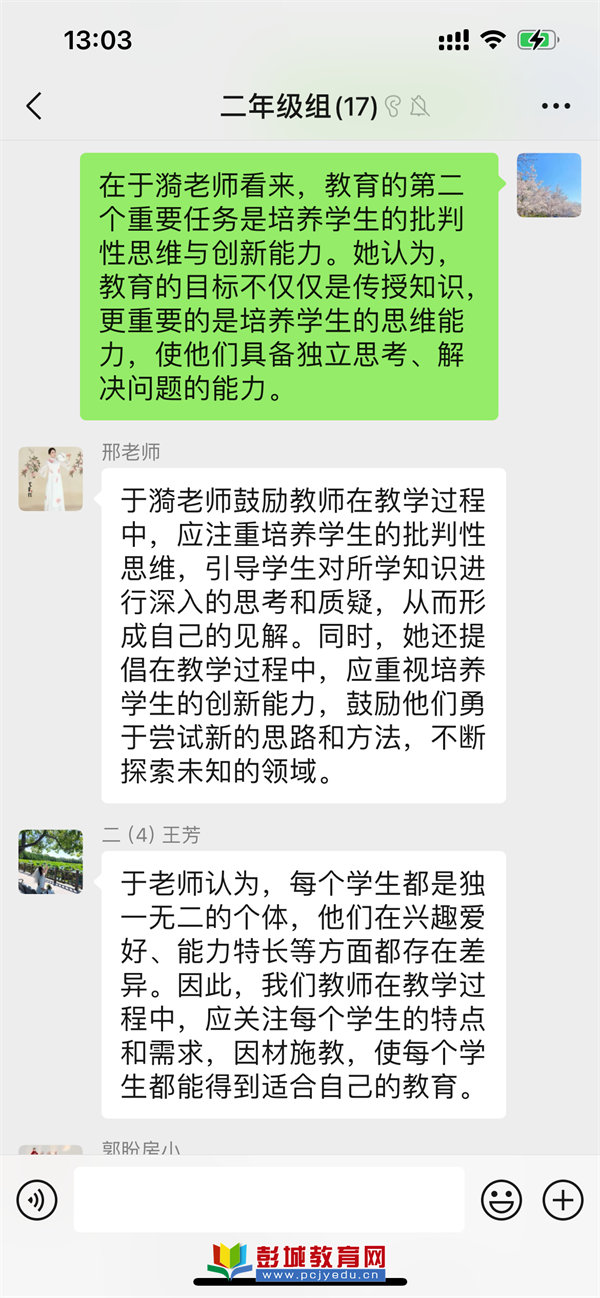View 邢老师's profile avatar
Image resolution: width=600 pixels, height=1298 pixels.
(50, 479)
